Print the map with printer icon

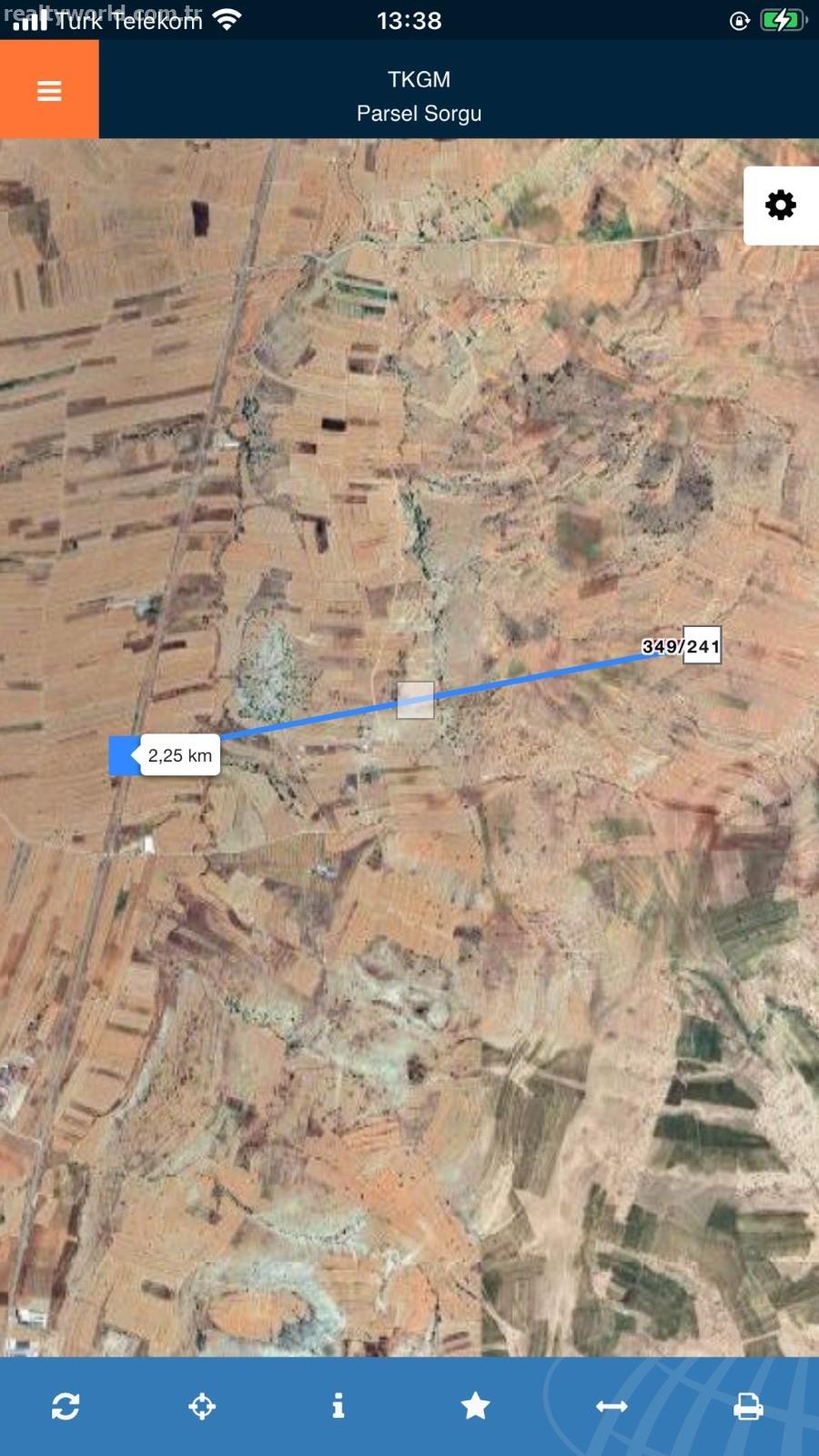pos(748,1407)
